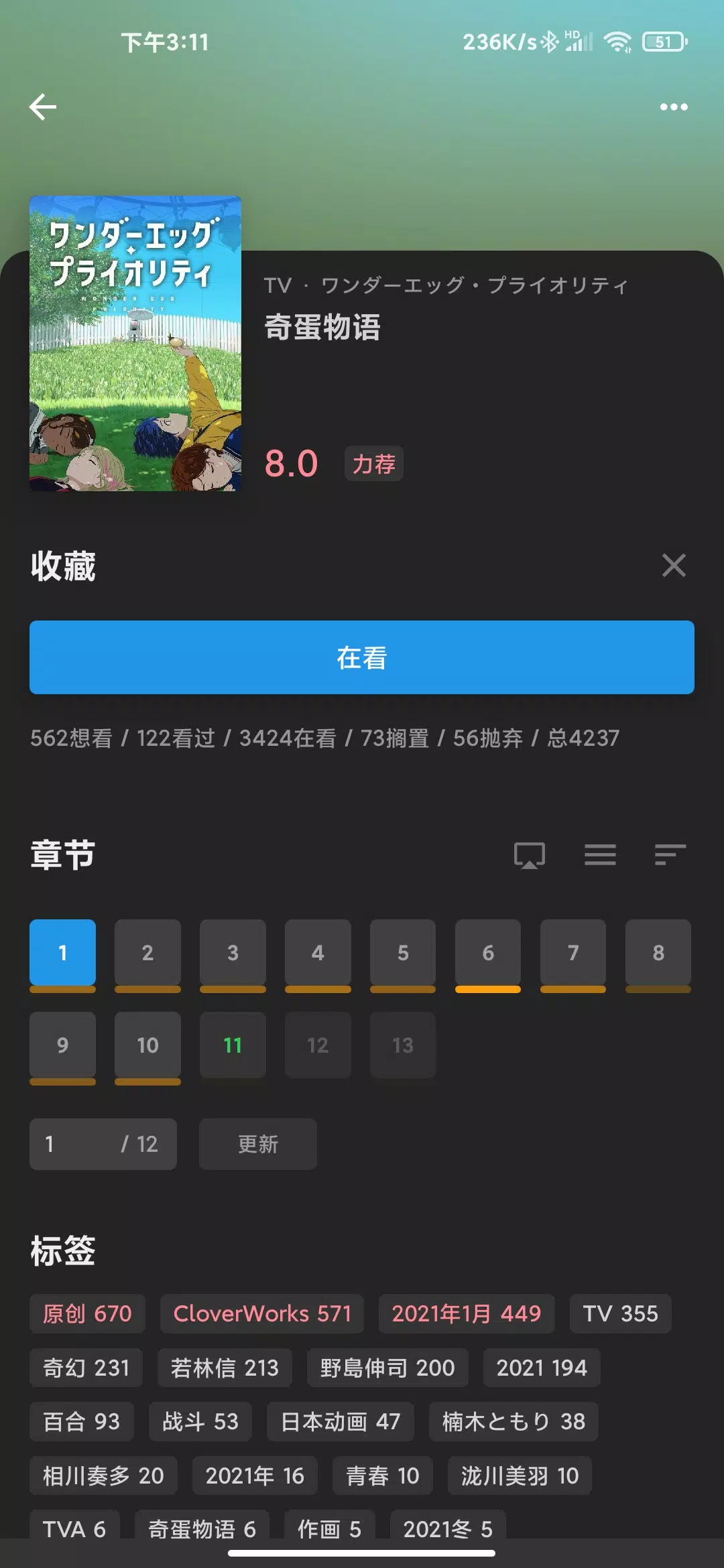The height and width of the screenshot is (1568, 724).
Task: Open the CloverWorks 571 tag
Action: tap(262, 1313)
